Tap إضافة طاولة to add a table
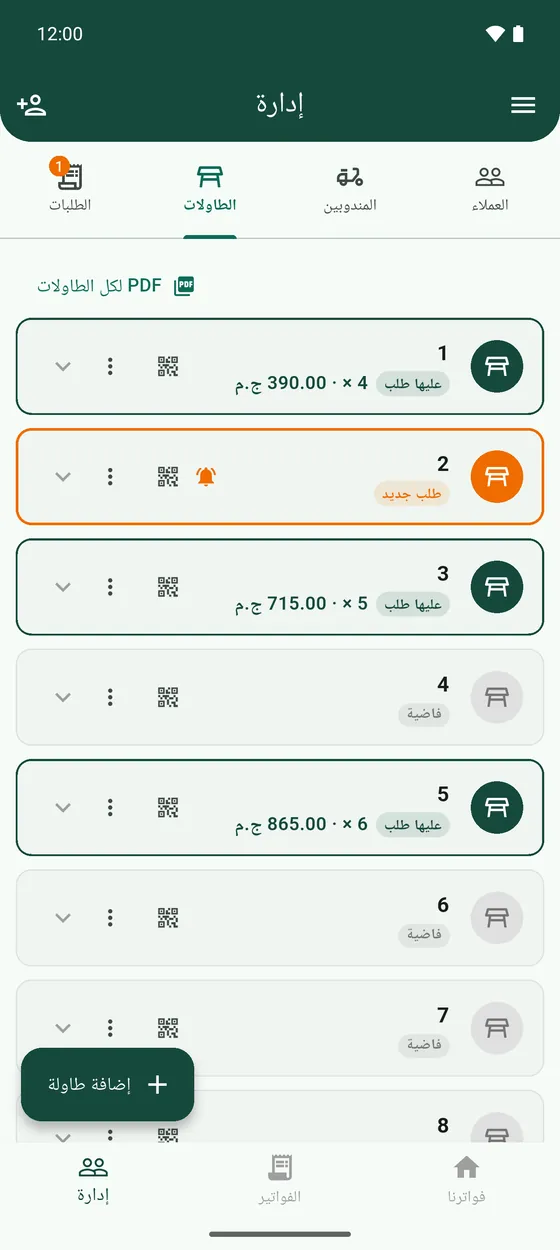Screen dimensions: 560x1250 click(x=107, y=1084)
